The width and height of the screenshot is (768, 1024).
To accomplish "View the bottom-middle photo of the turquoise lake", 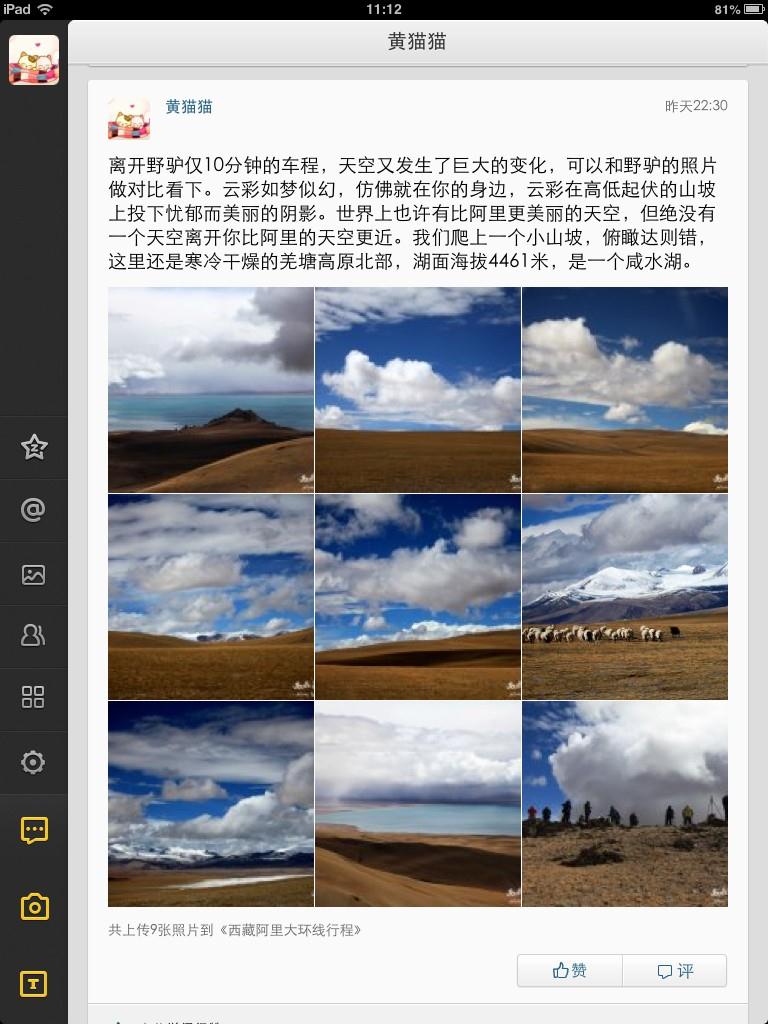I will [x=418, y=803].
